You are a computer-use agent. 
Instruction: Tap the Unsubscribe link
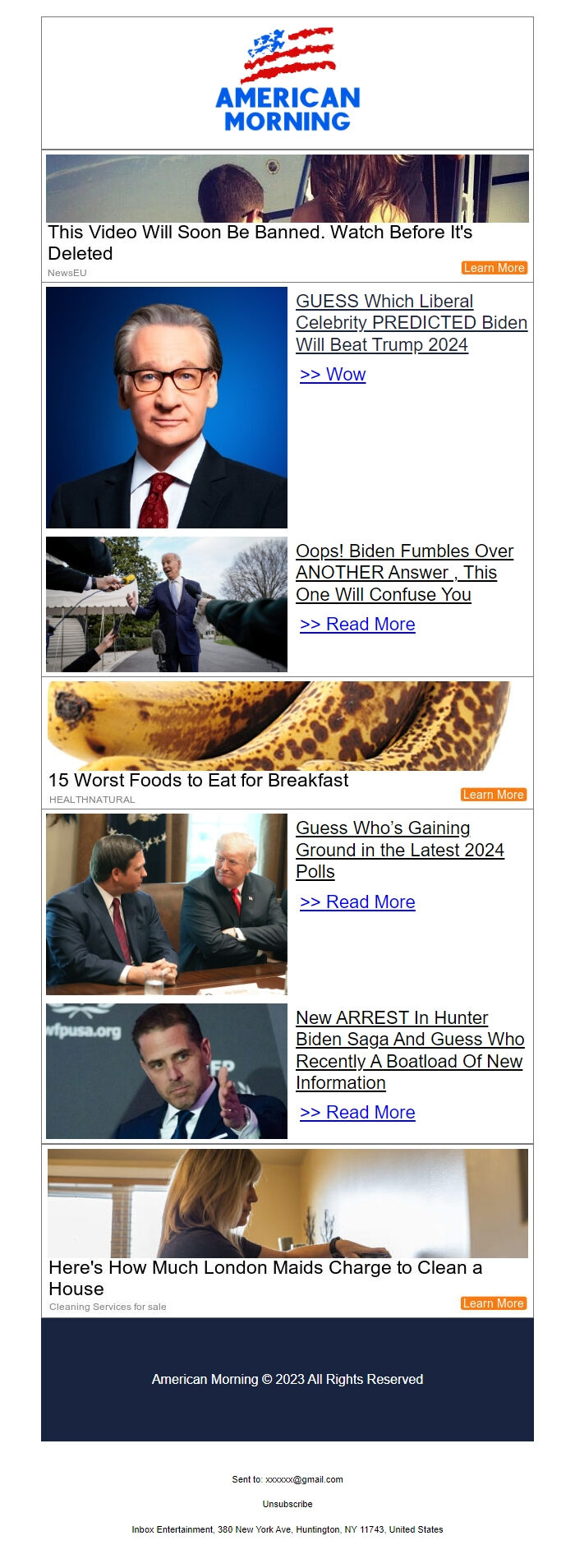tap(287, 1504)
